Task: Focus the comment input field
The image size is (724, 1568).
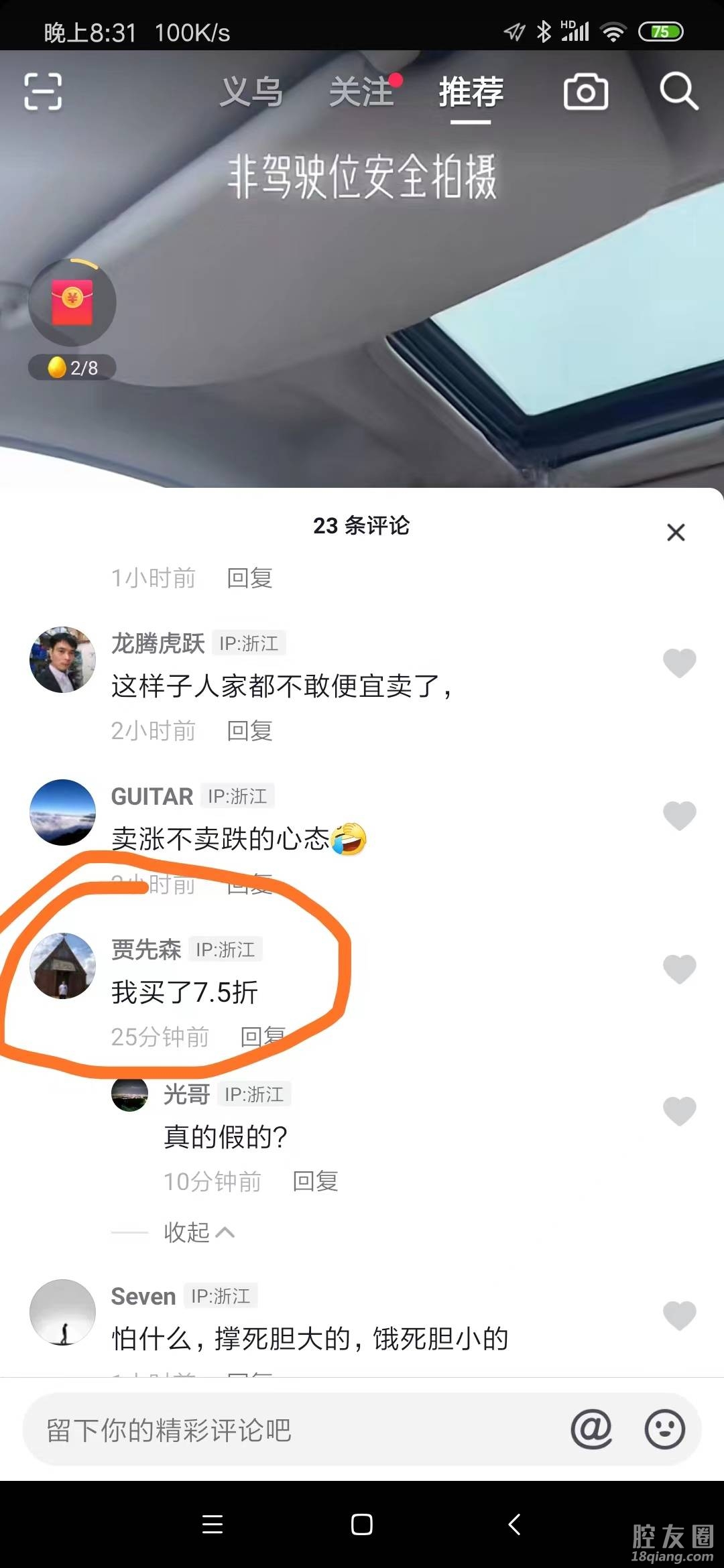Action: coord(288,1430)
